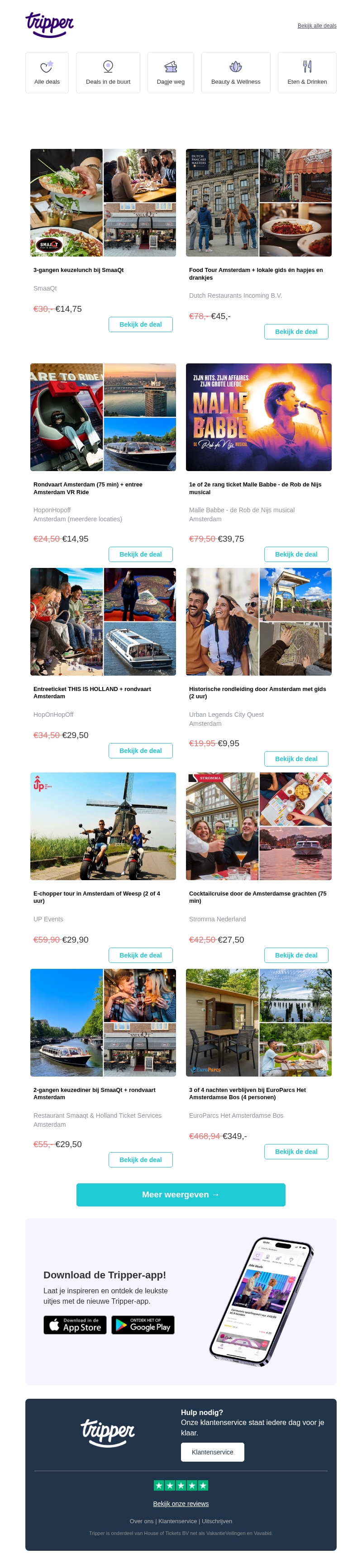Tap 'Bekijk de deal' for Malle Babbe musical
The width and height of the screenshot is (362, 1568).
295,554
